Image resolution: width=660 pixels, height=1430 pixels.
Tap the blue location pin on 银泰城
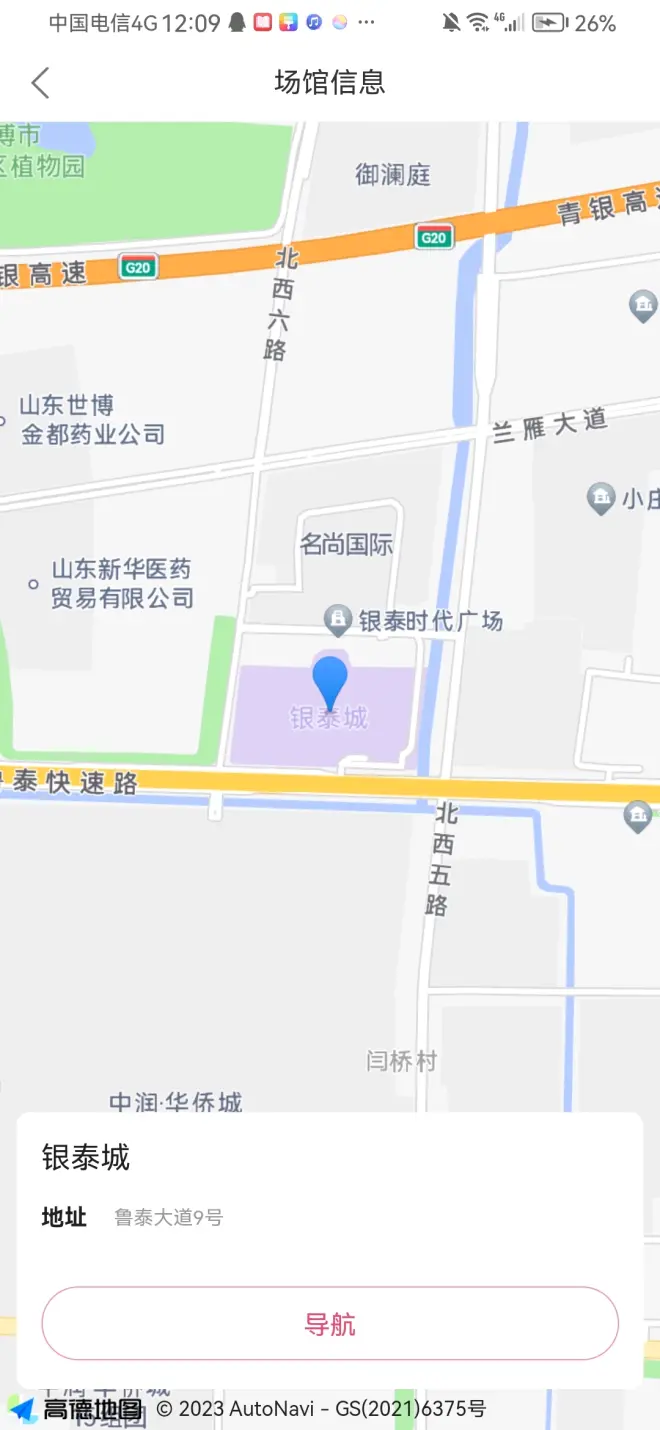[x=330, y=682]
